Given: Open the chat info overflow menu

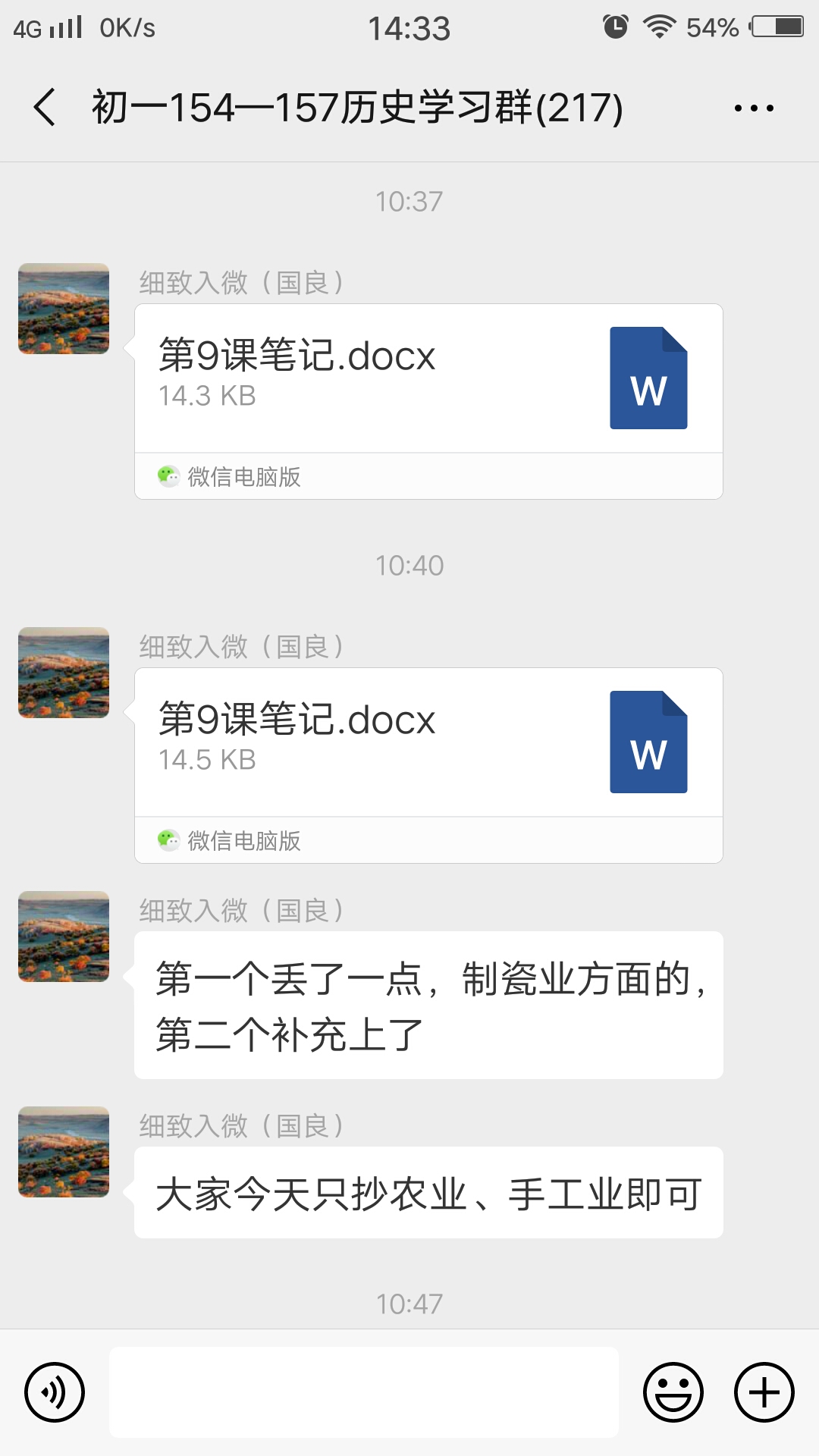Looking at the screenshot, I should 754,108.
